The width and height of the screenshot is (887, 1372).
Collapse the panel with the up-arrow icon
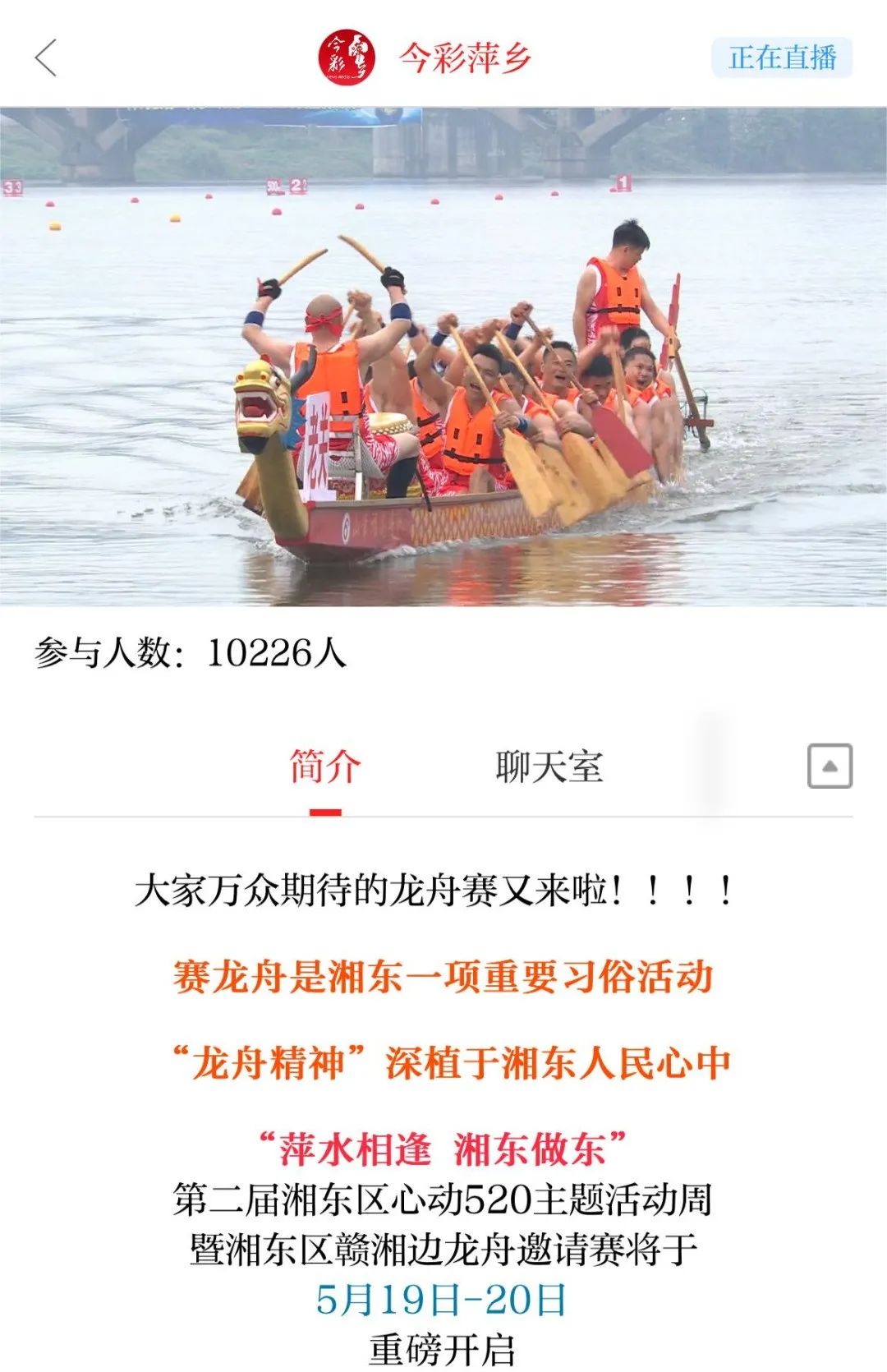[x=830, y=766]
